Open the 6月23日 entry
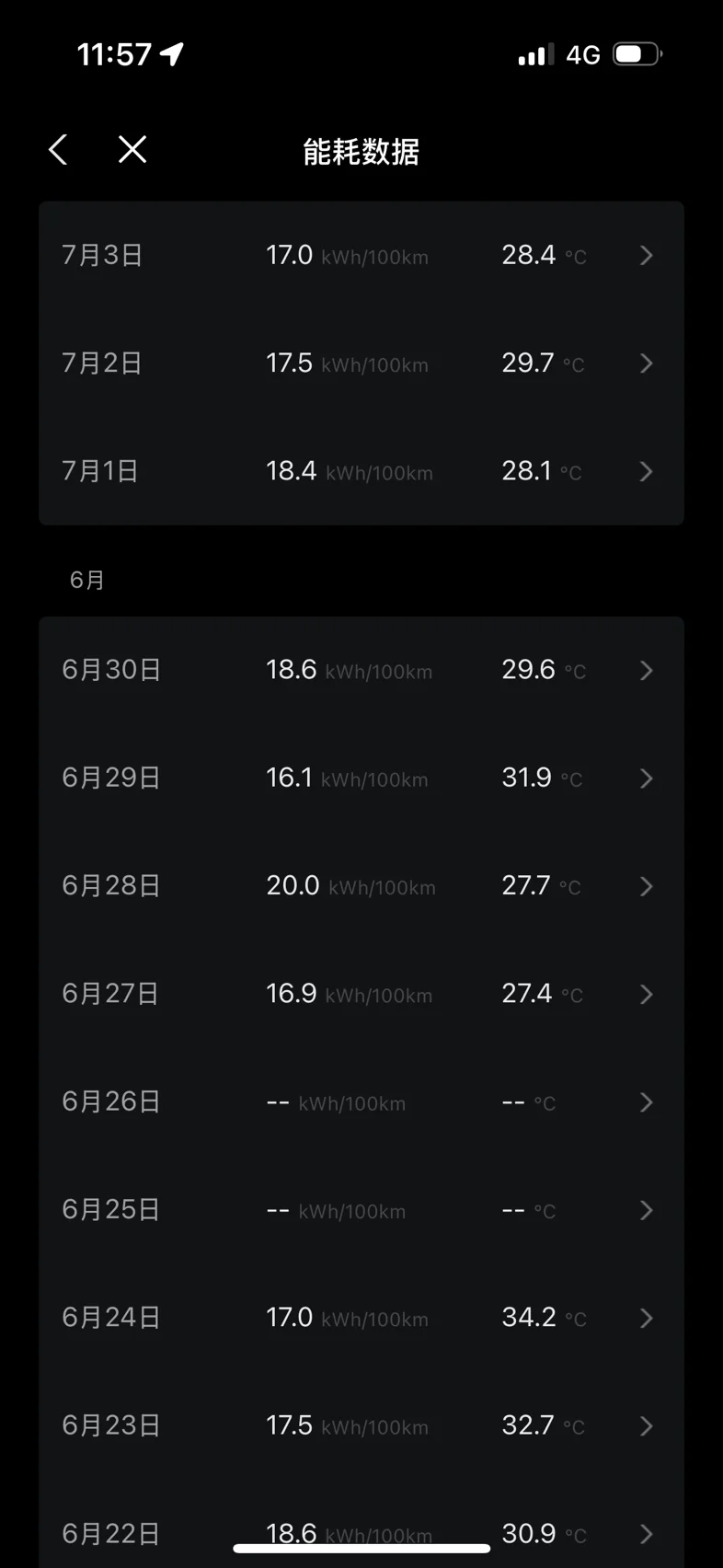This screenshot has width=723, height=1568. (361, 1426)
